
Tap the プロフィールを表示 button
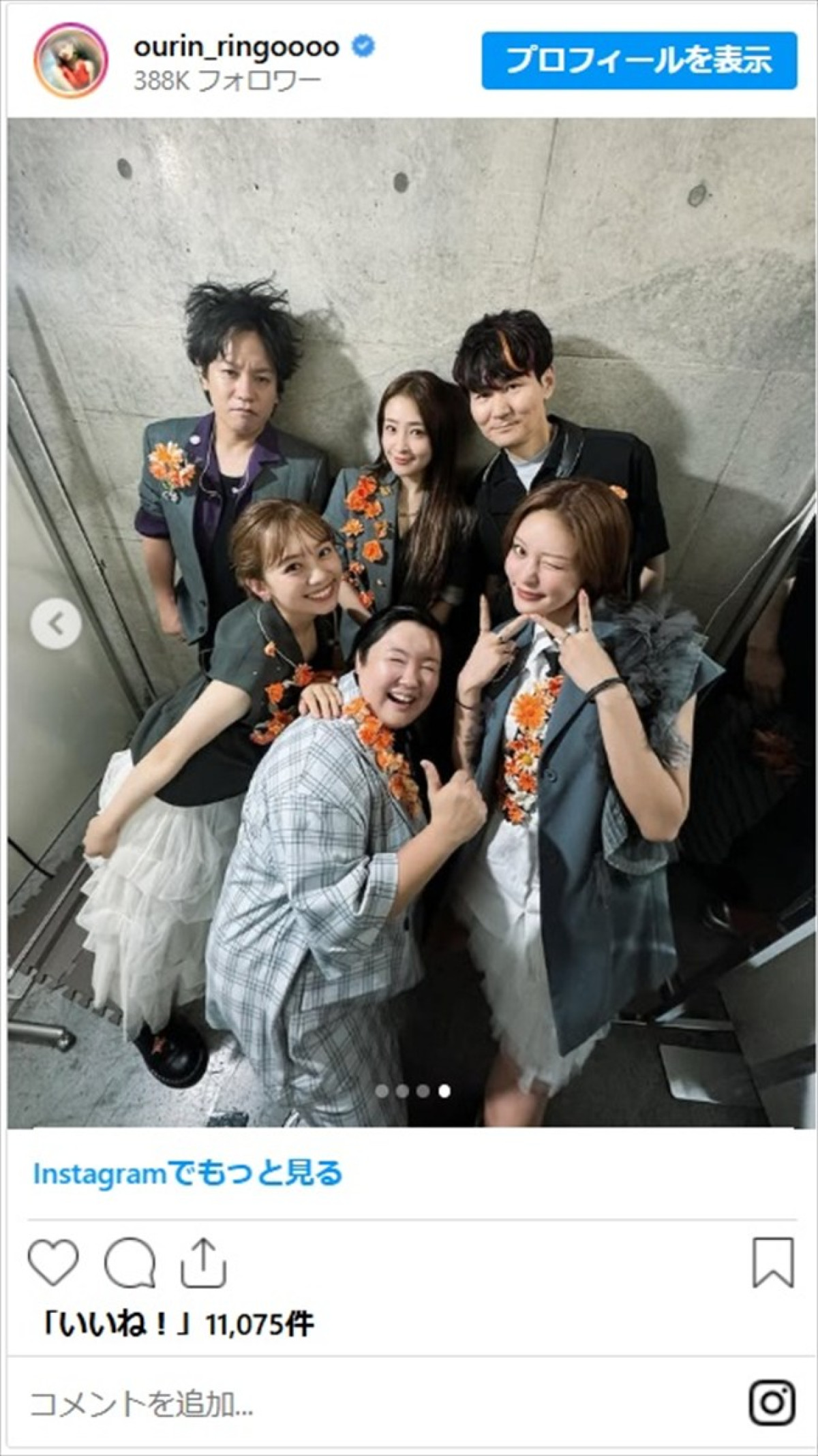639,60
